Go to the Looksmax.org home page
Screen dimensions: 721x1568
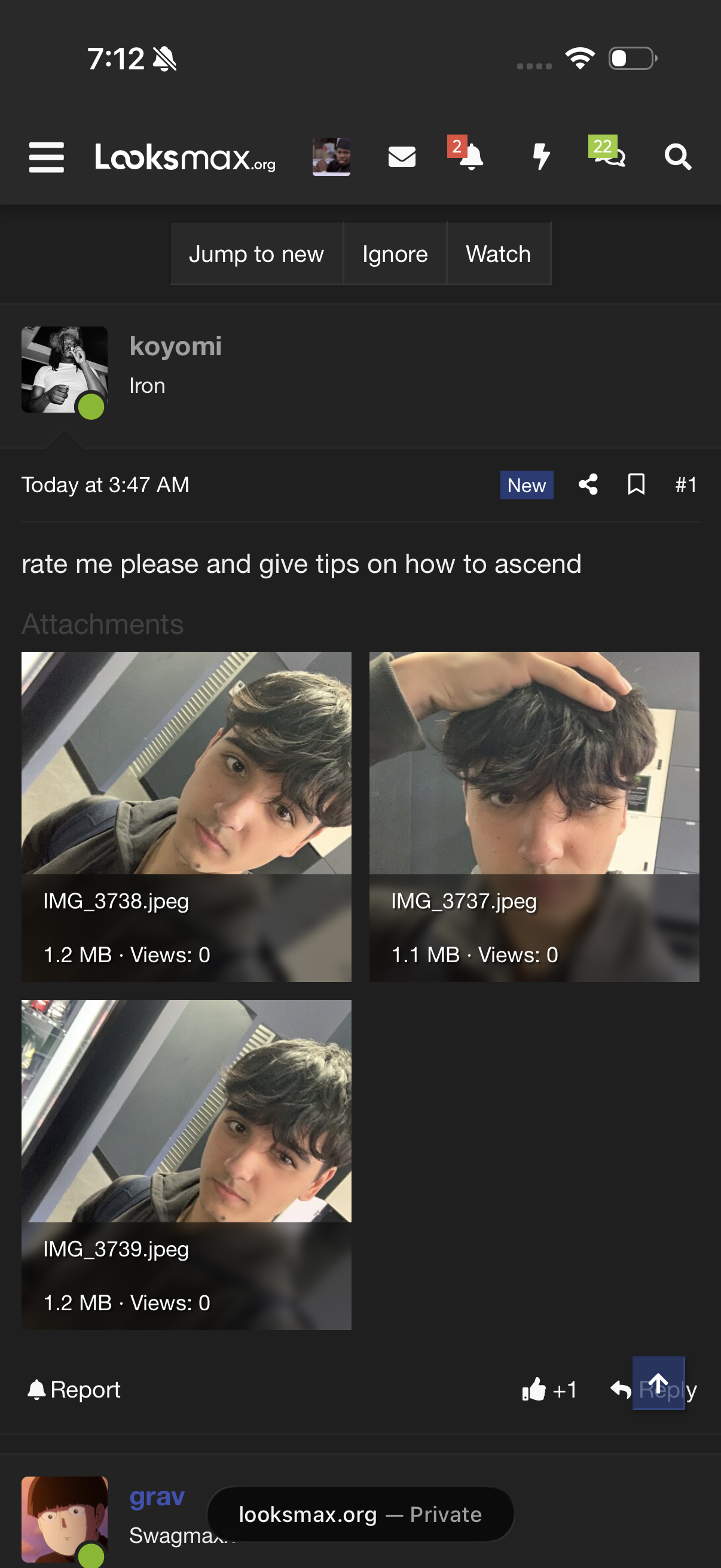[185, 157]
